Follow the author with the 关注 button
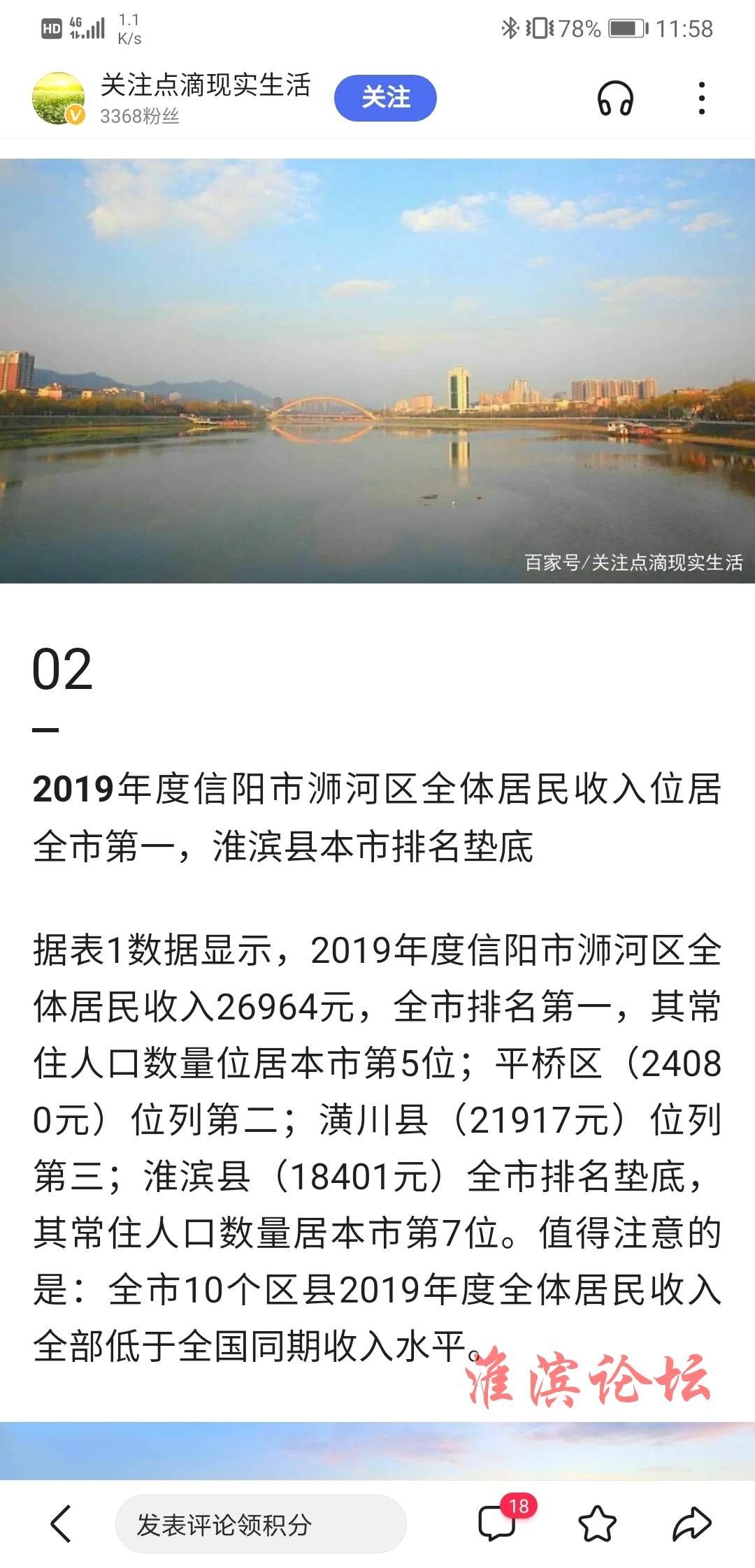The width and height of the screenshot is (755, 1568). click(x=385, y=98)
